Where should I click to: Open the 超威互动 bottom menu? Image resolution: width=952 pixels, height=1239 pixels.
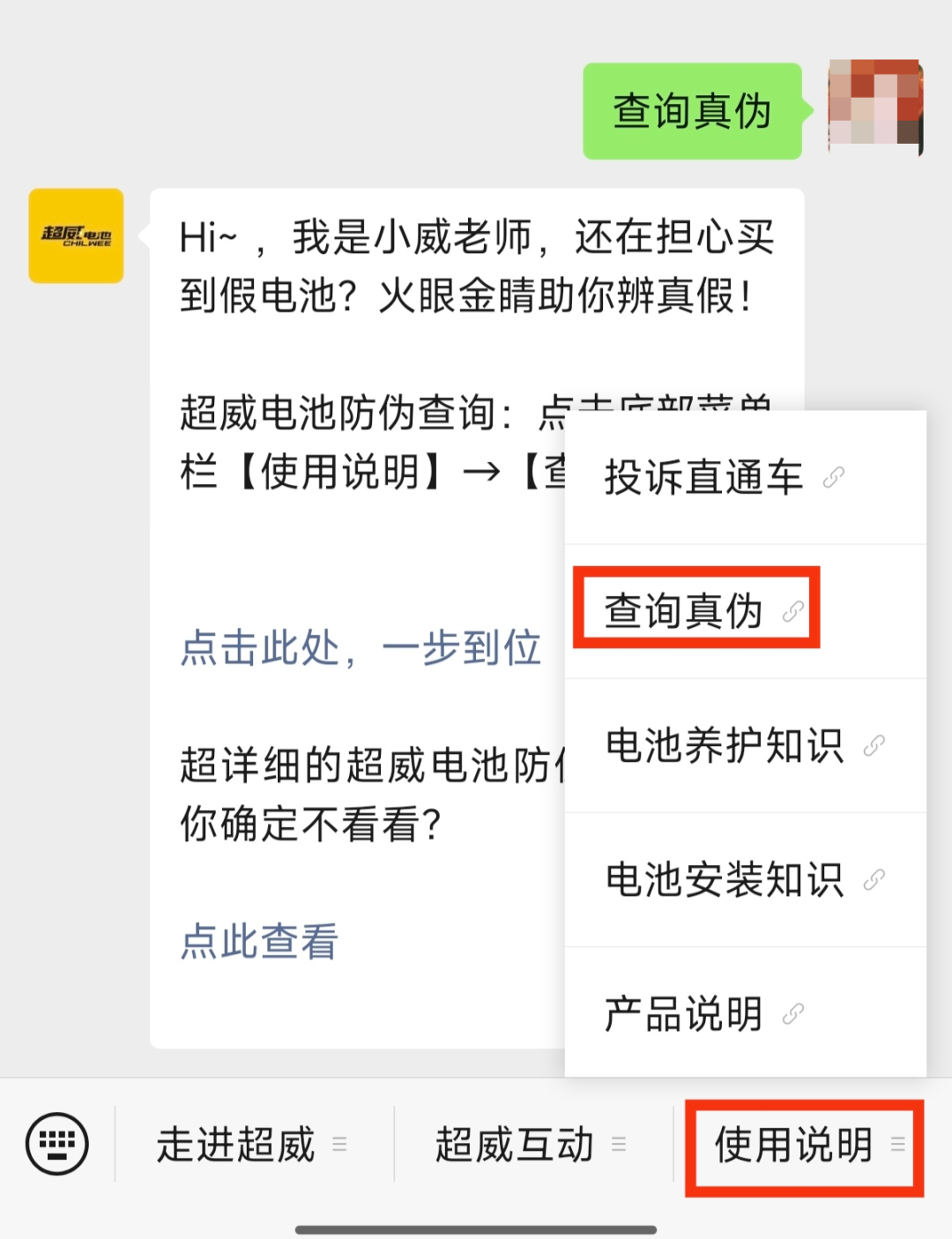tap(514, 1144)
